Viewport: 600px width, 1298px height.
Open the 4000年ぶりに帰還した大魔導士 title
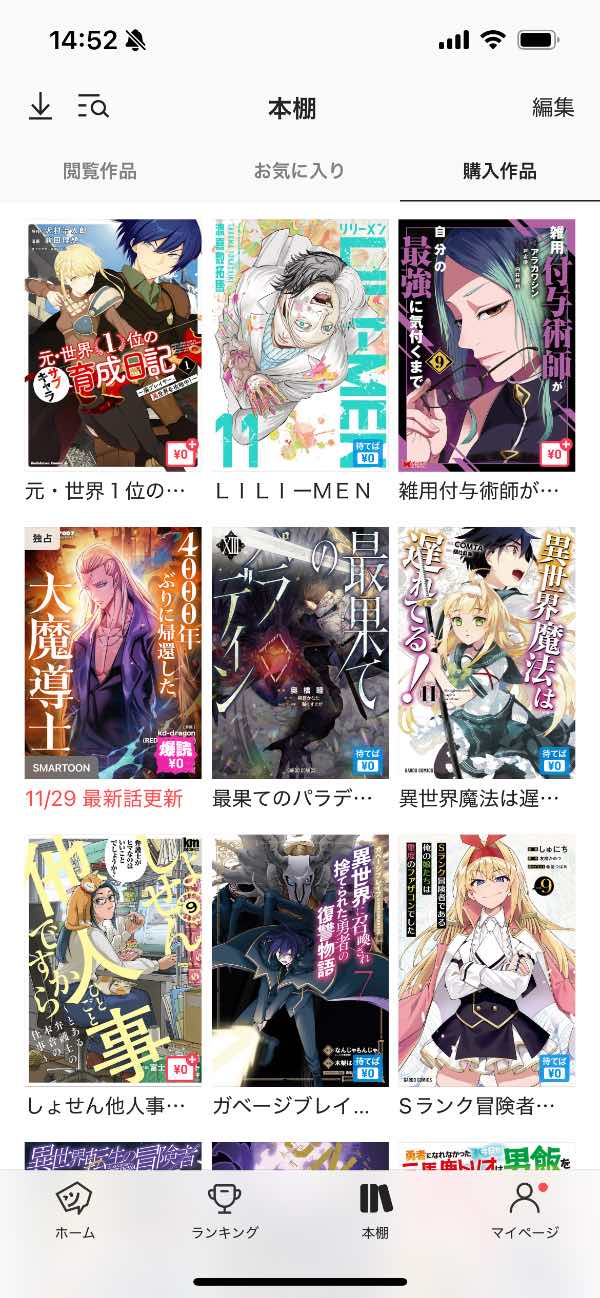[113, 653]
